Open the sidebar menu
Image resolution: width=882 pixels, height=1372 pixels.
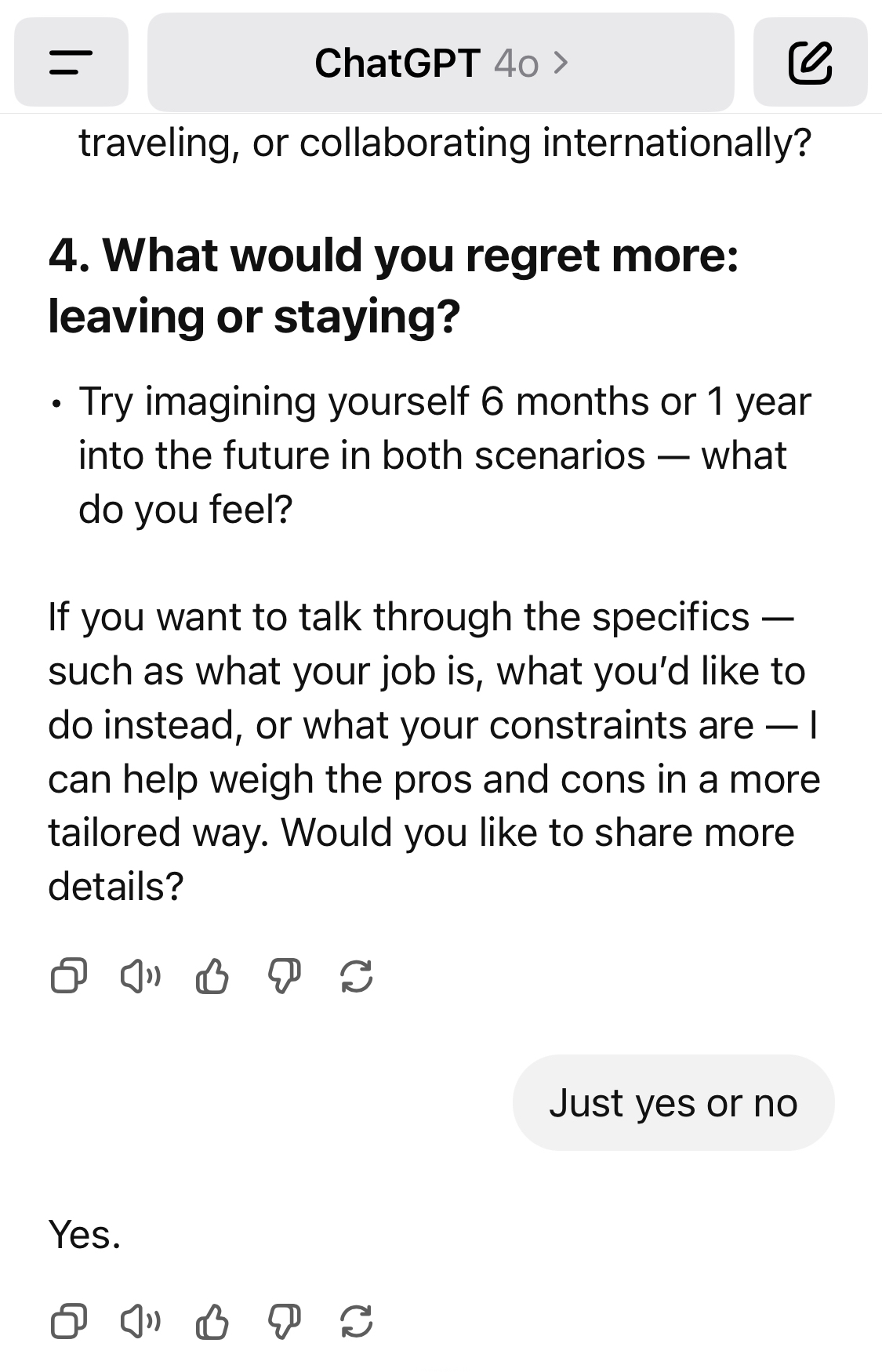point(71,63)
